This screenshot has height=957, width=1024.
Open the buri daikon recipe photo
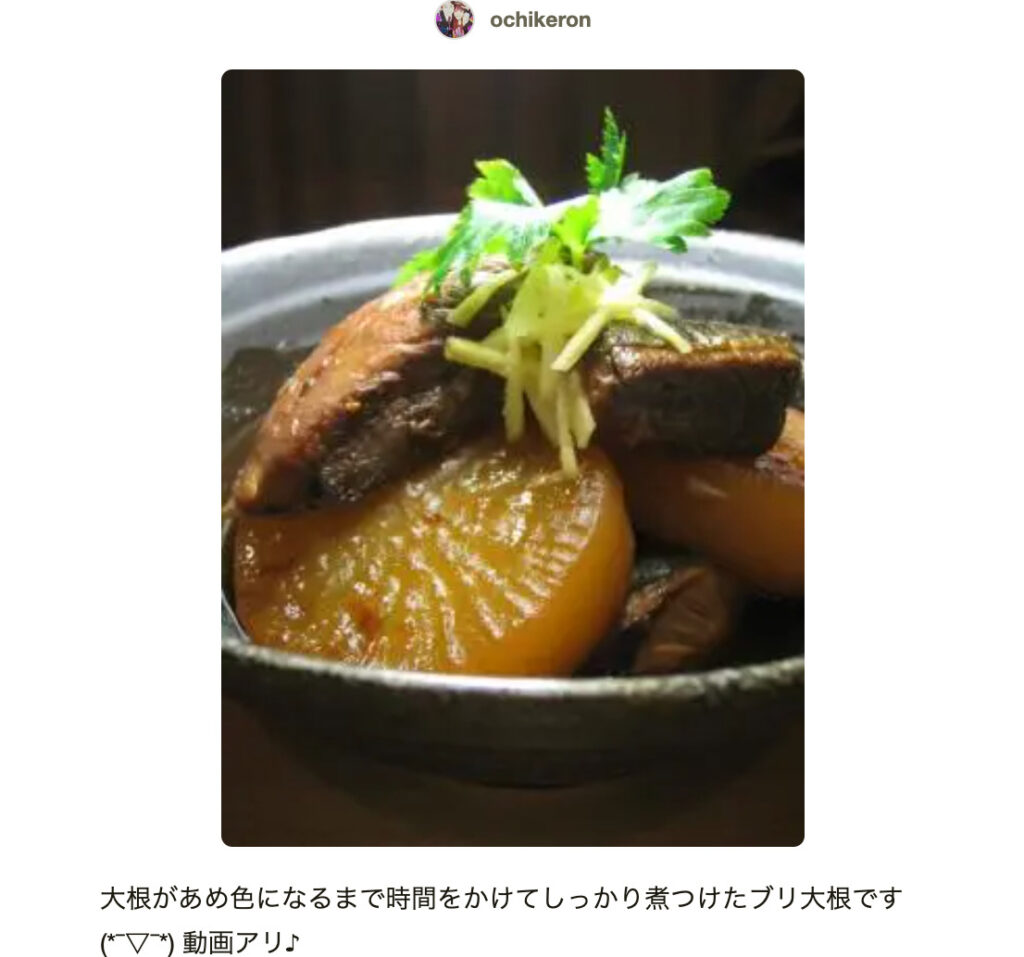click(512, 457)
